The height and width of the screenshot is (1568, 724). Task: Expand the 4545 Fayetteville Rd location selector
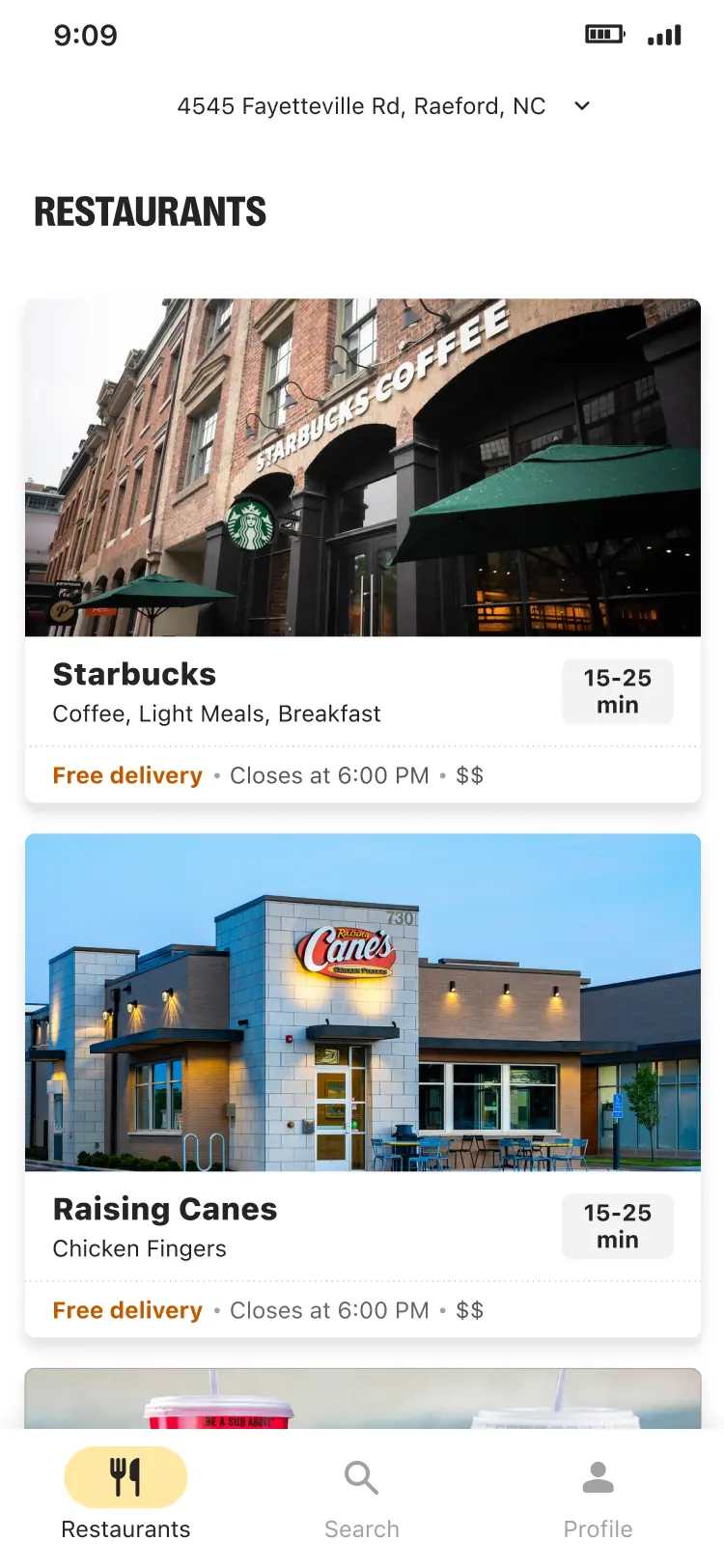pos(361,106)
